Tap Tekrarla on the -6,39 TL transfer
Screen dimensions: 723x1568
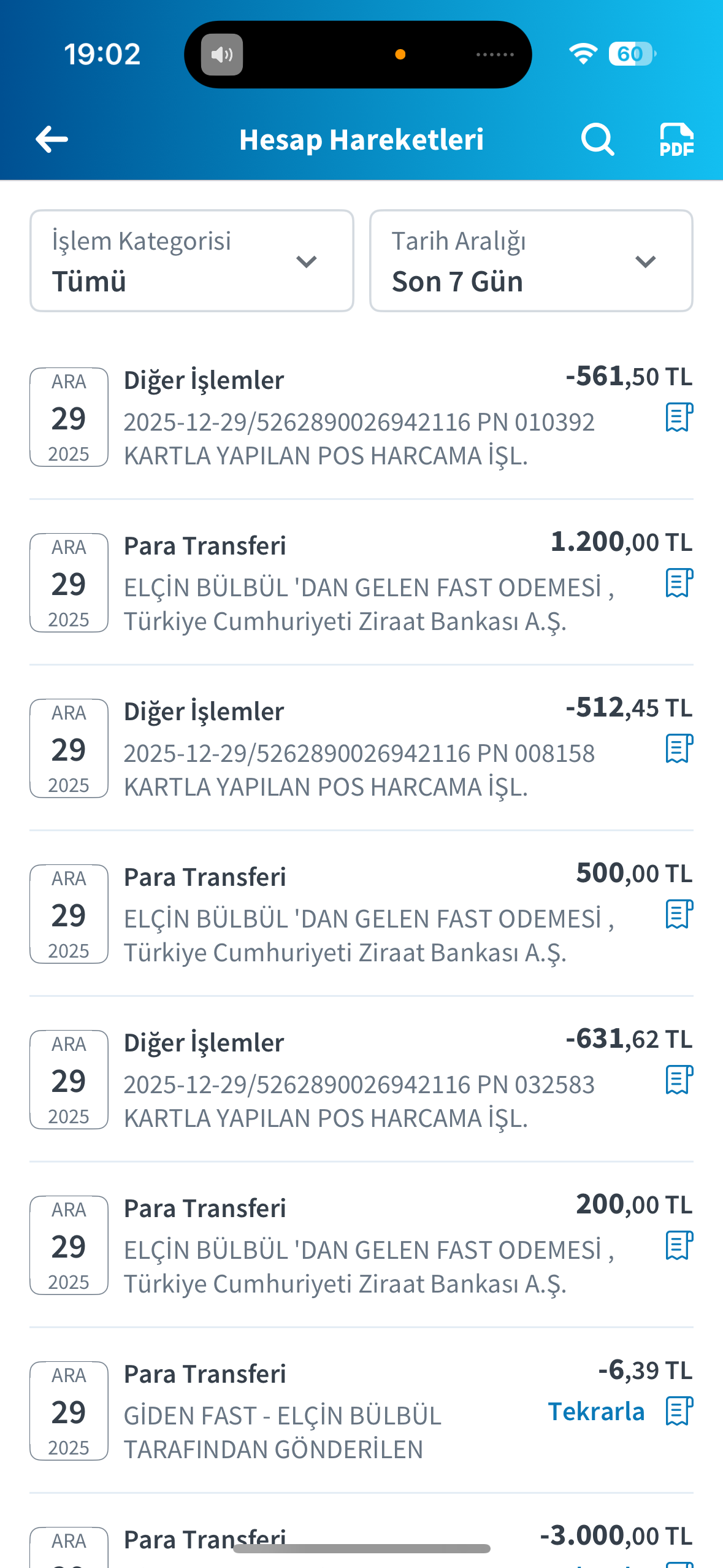click(596, 1412)
